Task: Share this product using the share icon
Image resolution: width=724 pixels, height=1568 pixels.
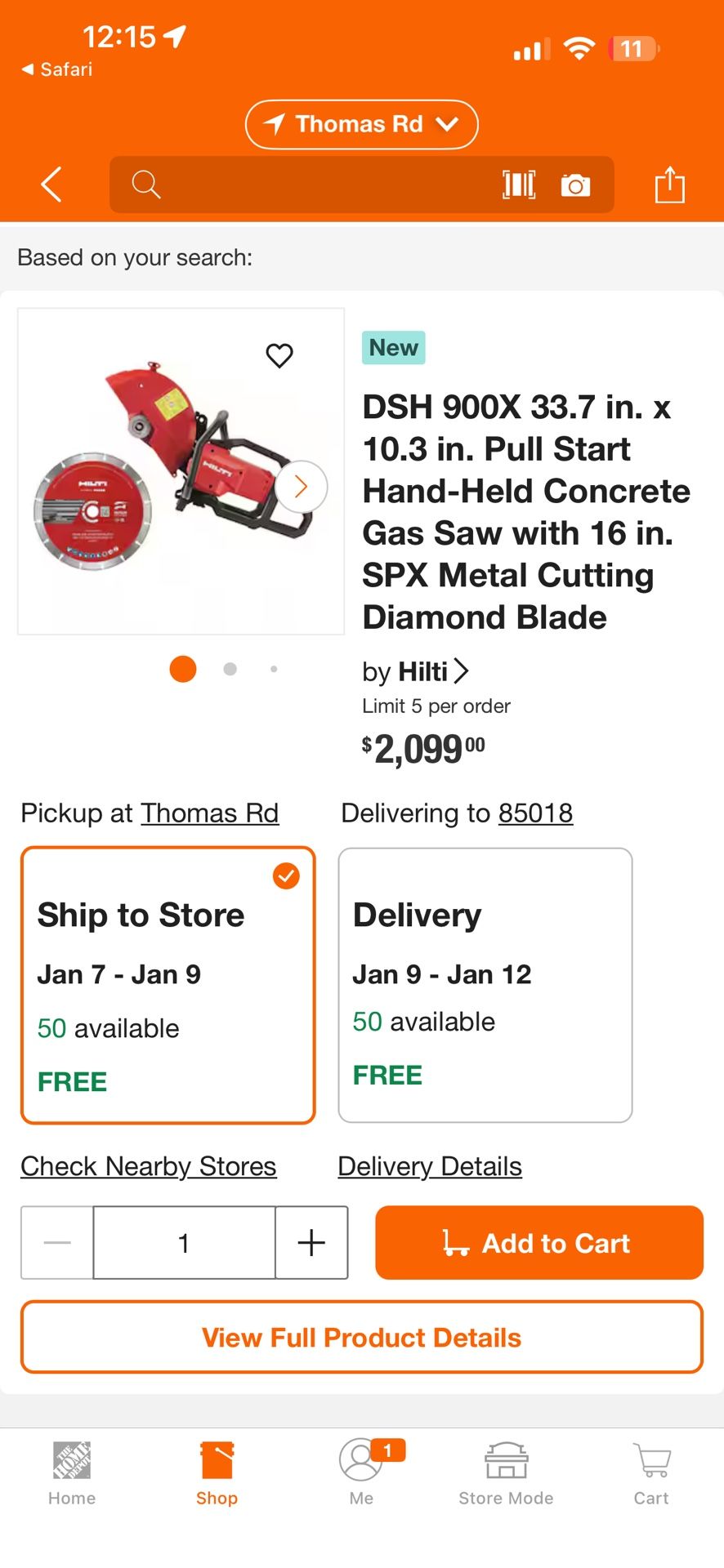Action: click(670, 185)
